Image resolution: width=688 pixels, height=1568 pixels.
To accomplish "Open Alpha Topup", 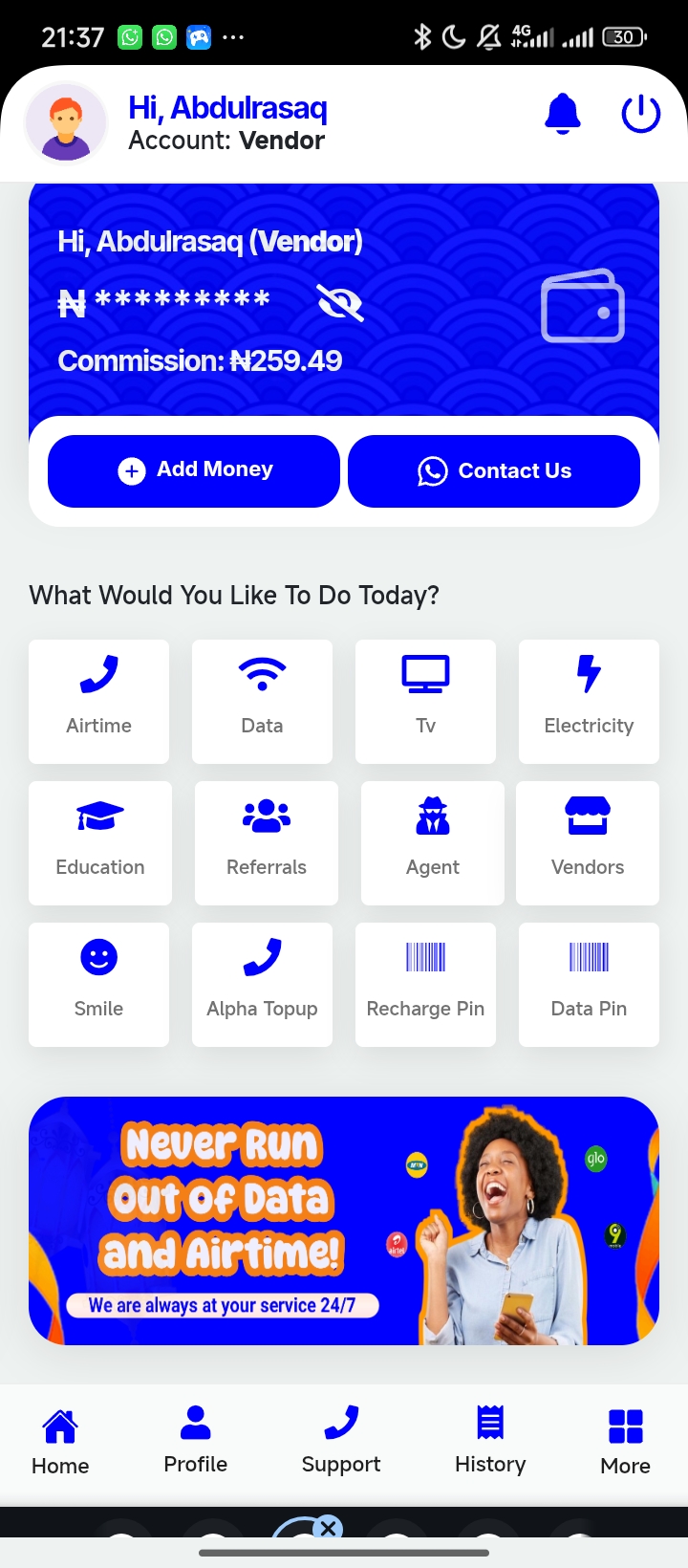I will click(x=262, y=984).
